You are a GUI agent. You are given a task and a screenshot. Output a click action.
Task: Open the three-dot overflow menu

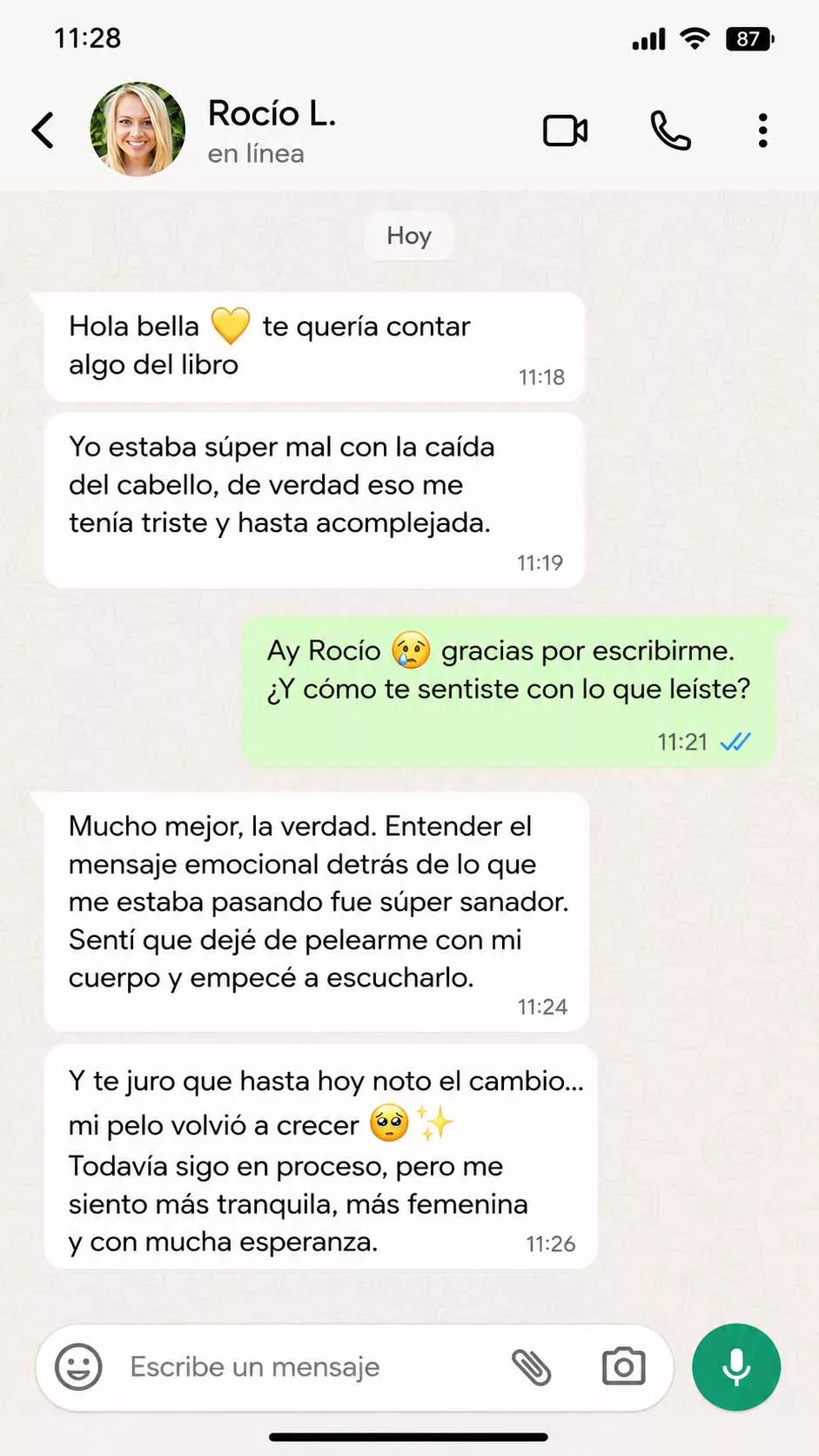pos(762,131)
